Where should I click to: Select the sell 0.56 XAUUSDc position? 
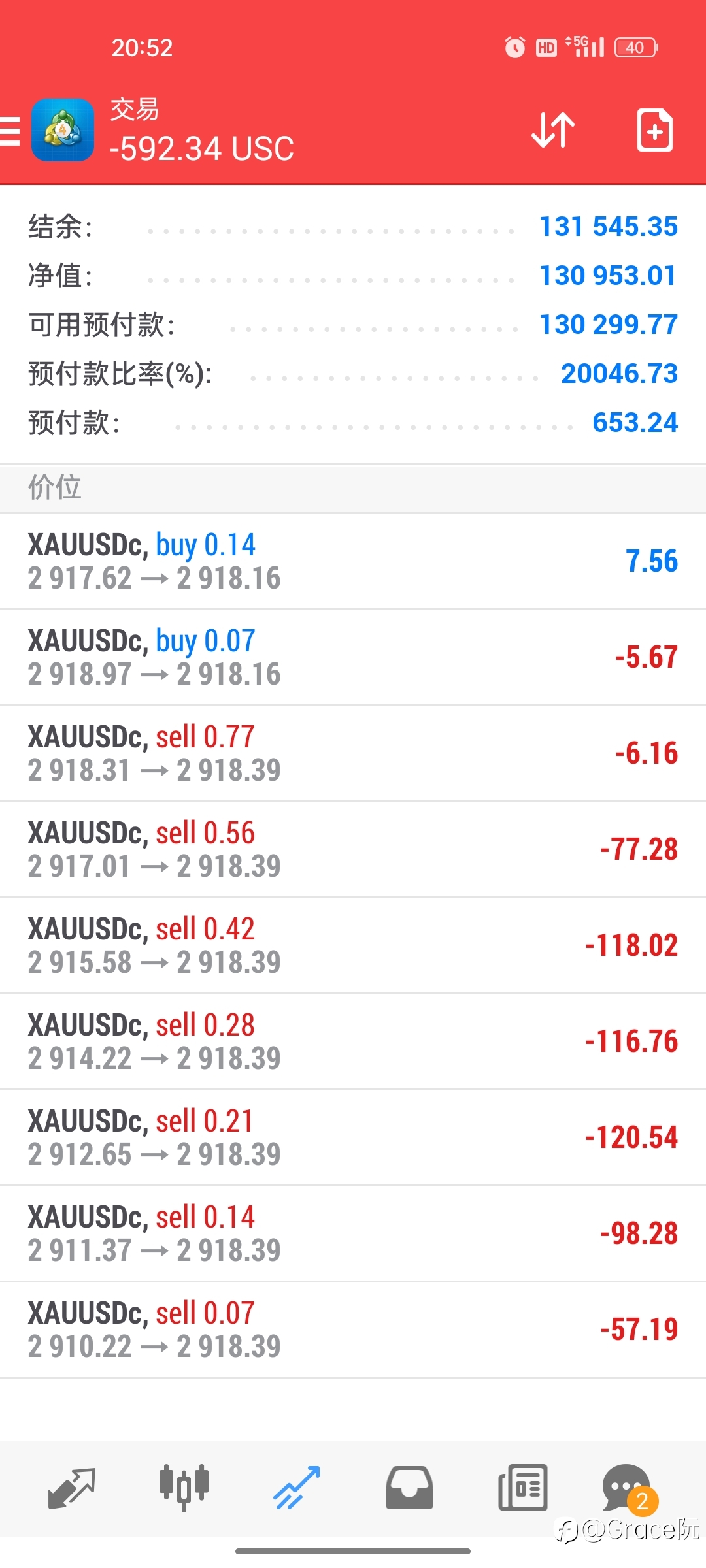(x=353, y=850)
